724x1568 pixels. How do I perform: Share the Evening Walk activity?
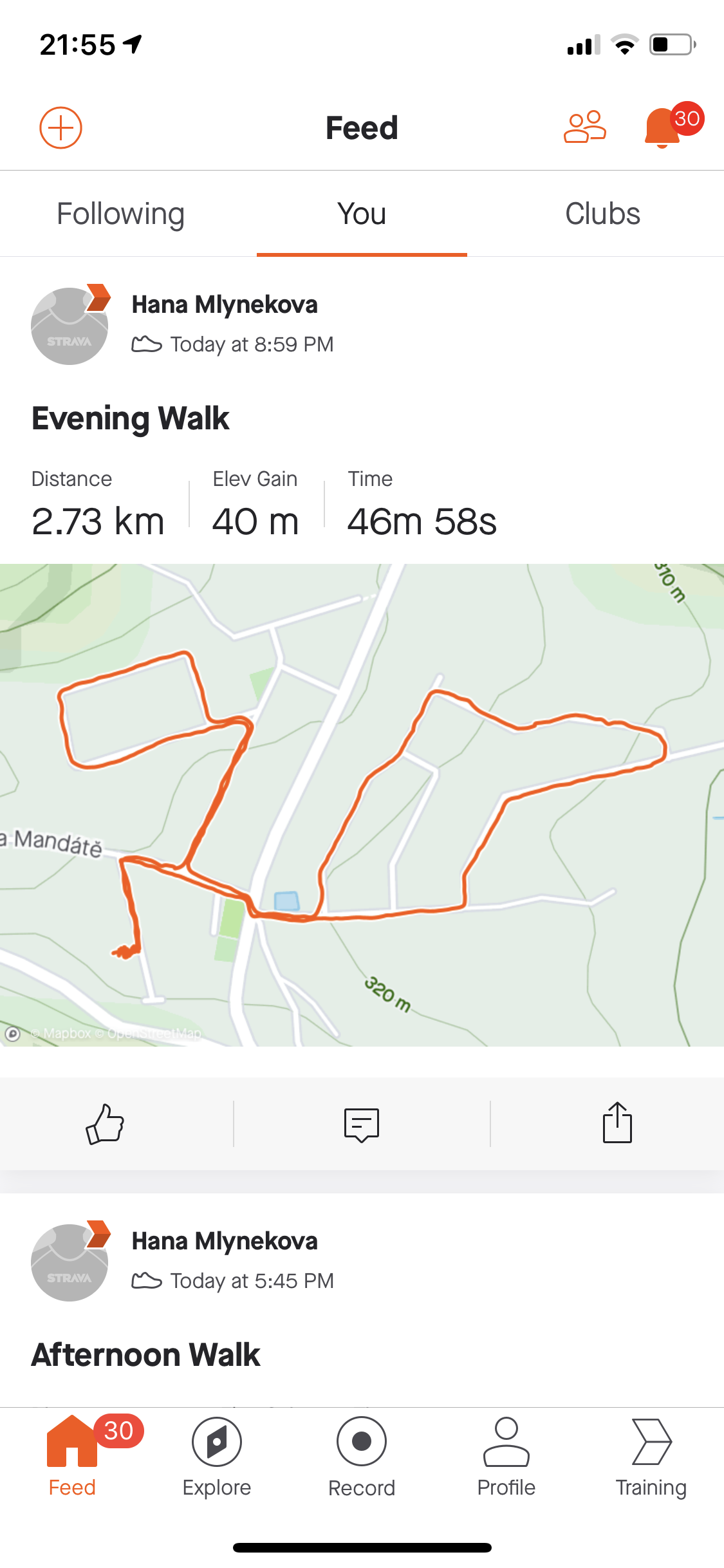[x=617, y=1123]
